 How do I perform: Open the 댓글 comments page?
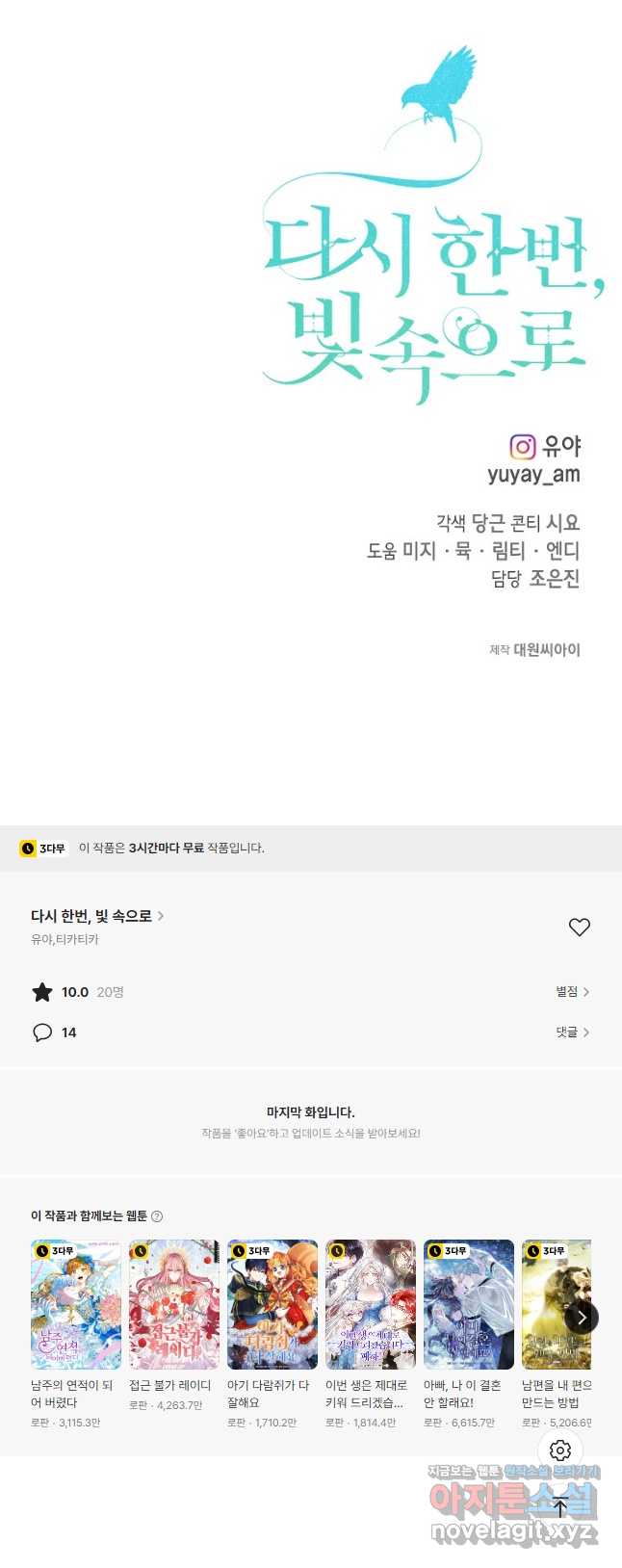pos(572,1032)
